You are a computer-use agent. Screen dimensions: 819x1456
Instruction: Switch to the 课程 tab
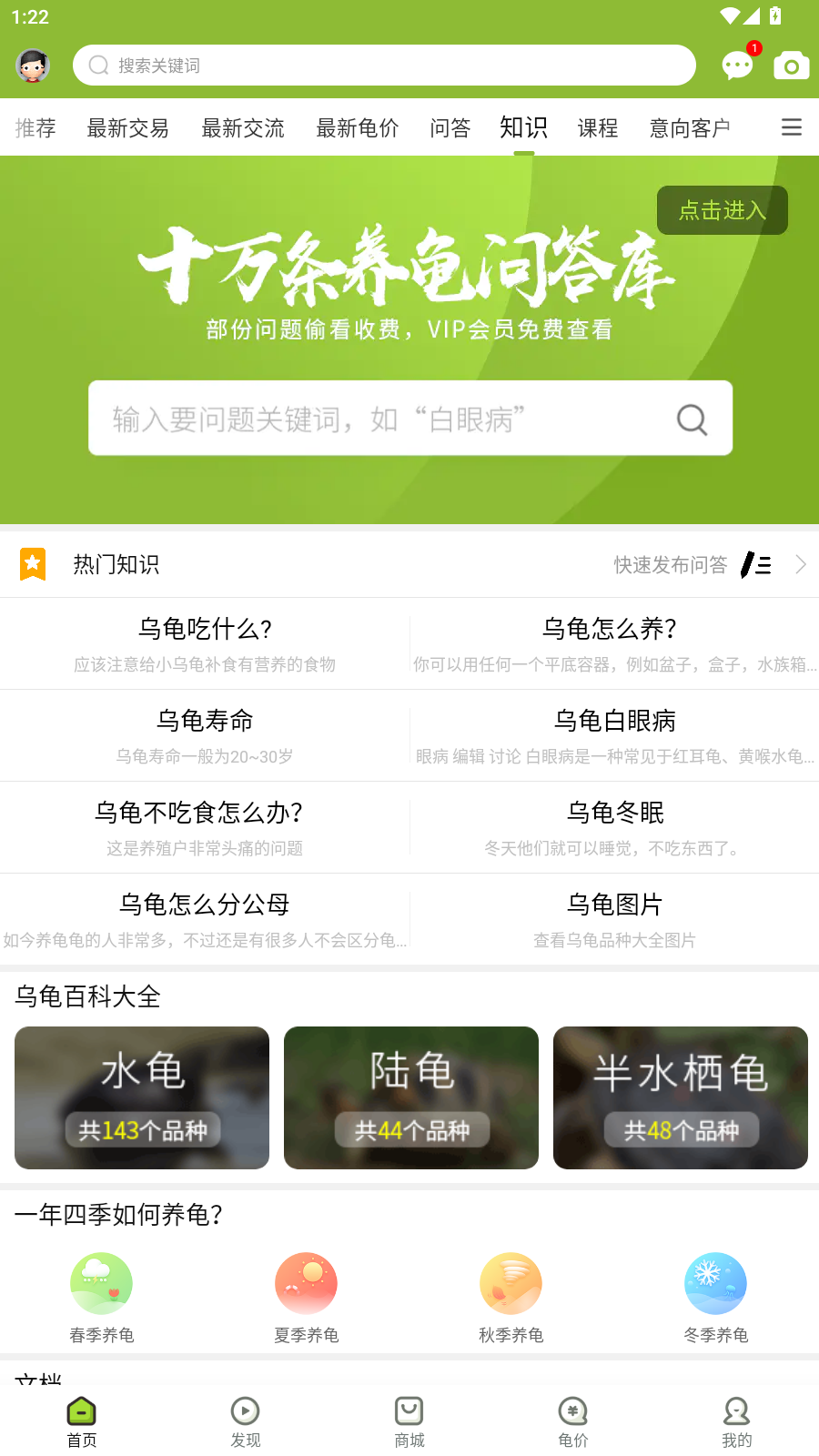598,127
